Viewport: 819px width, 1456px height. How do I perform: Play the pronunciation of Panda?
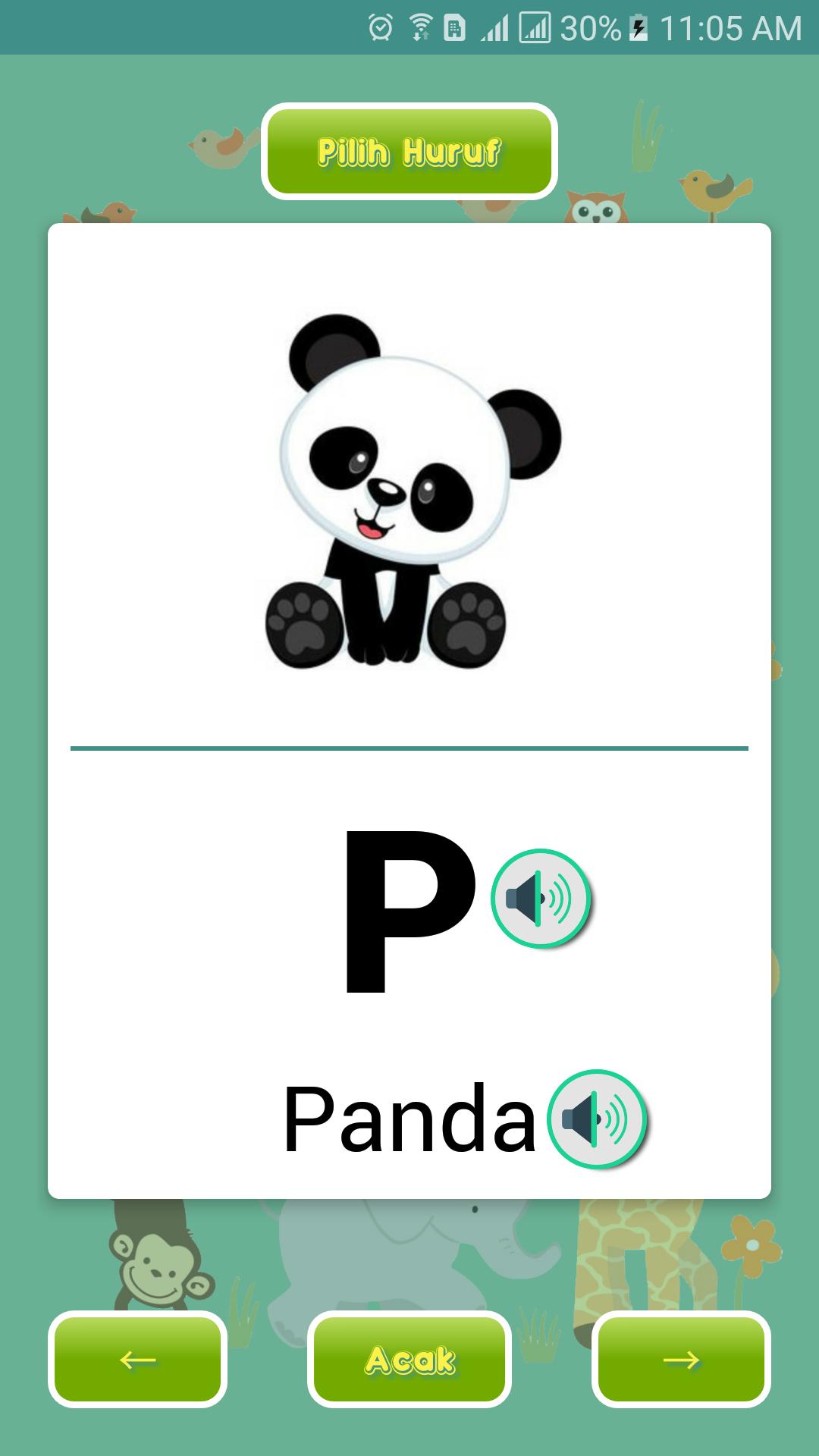pyautogui.click(x=597, y=1119)
